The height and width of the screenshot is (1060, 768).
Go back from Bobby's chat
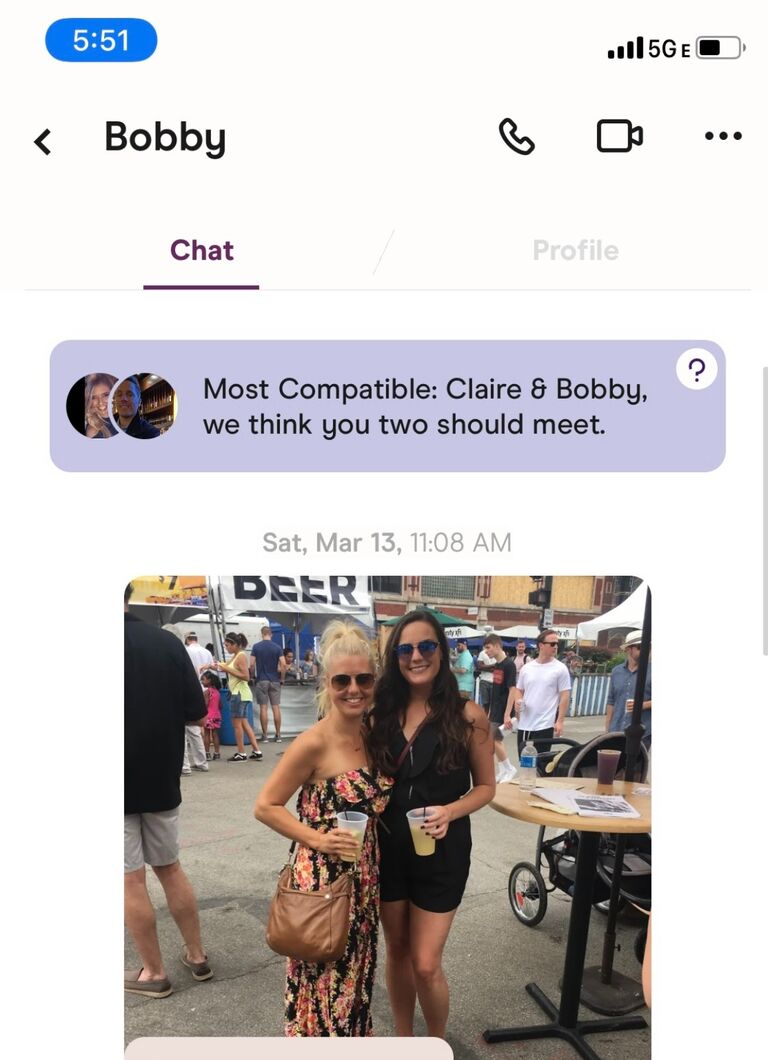click(x=42, y=141)
